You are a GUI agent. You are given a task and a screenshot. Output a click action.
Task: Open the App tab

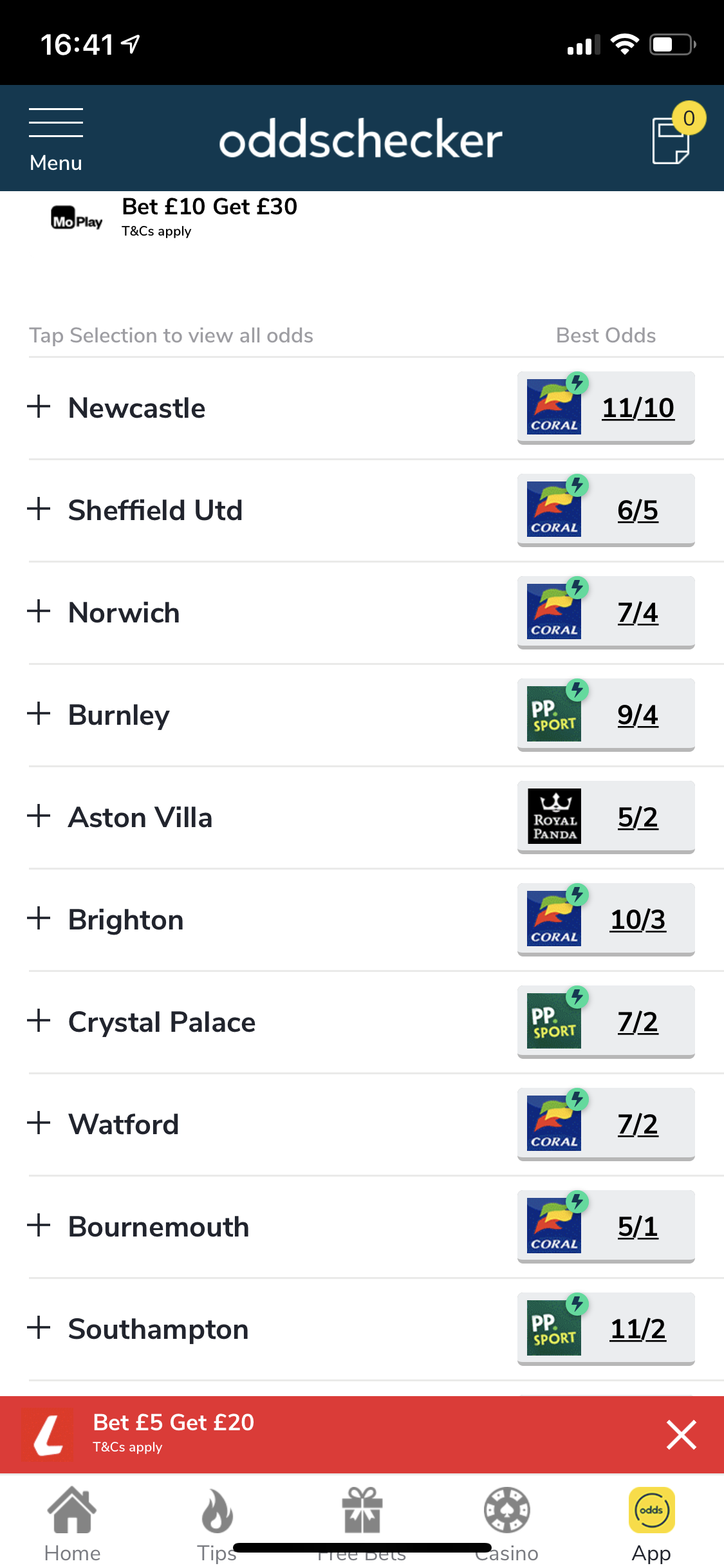pyautogui.click(x=651, y=1524)
